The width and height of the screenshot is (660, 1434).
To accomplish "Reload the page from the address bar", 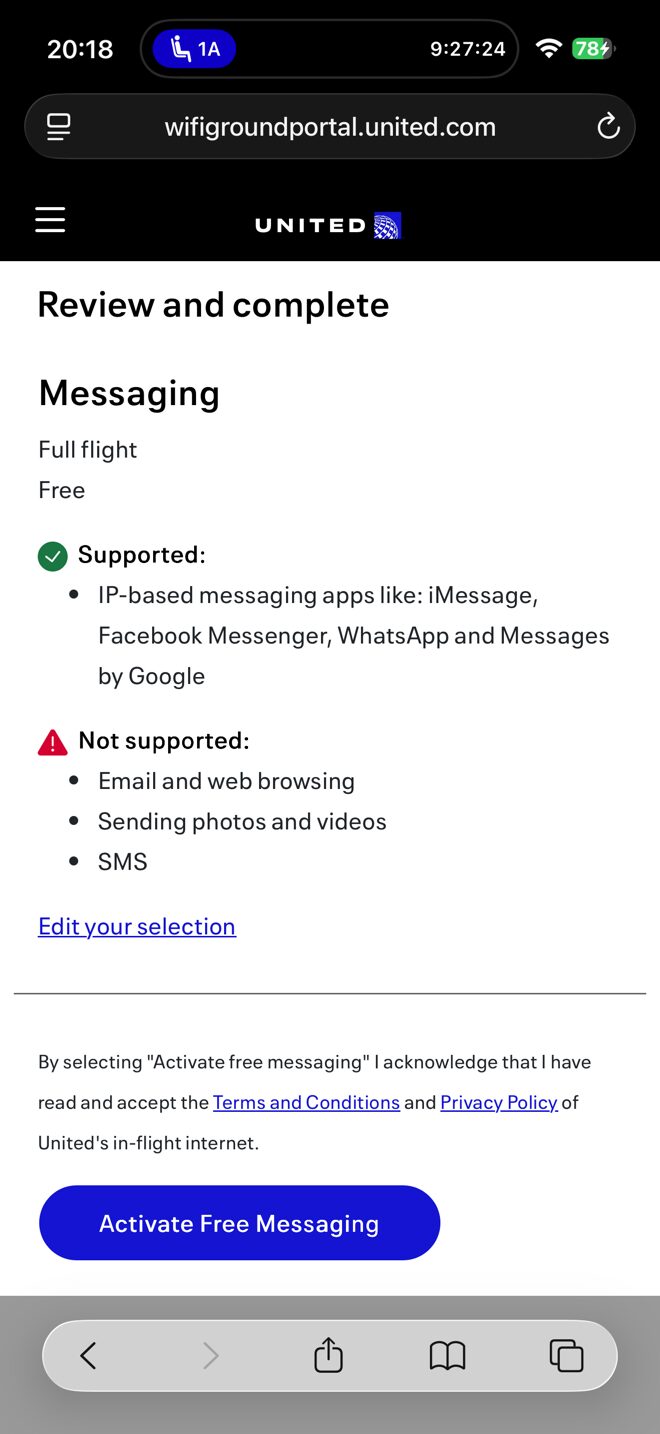I will 608,127.
